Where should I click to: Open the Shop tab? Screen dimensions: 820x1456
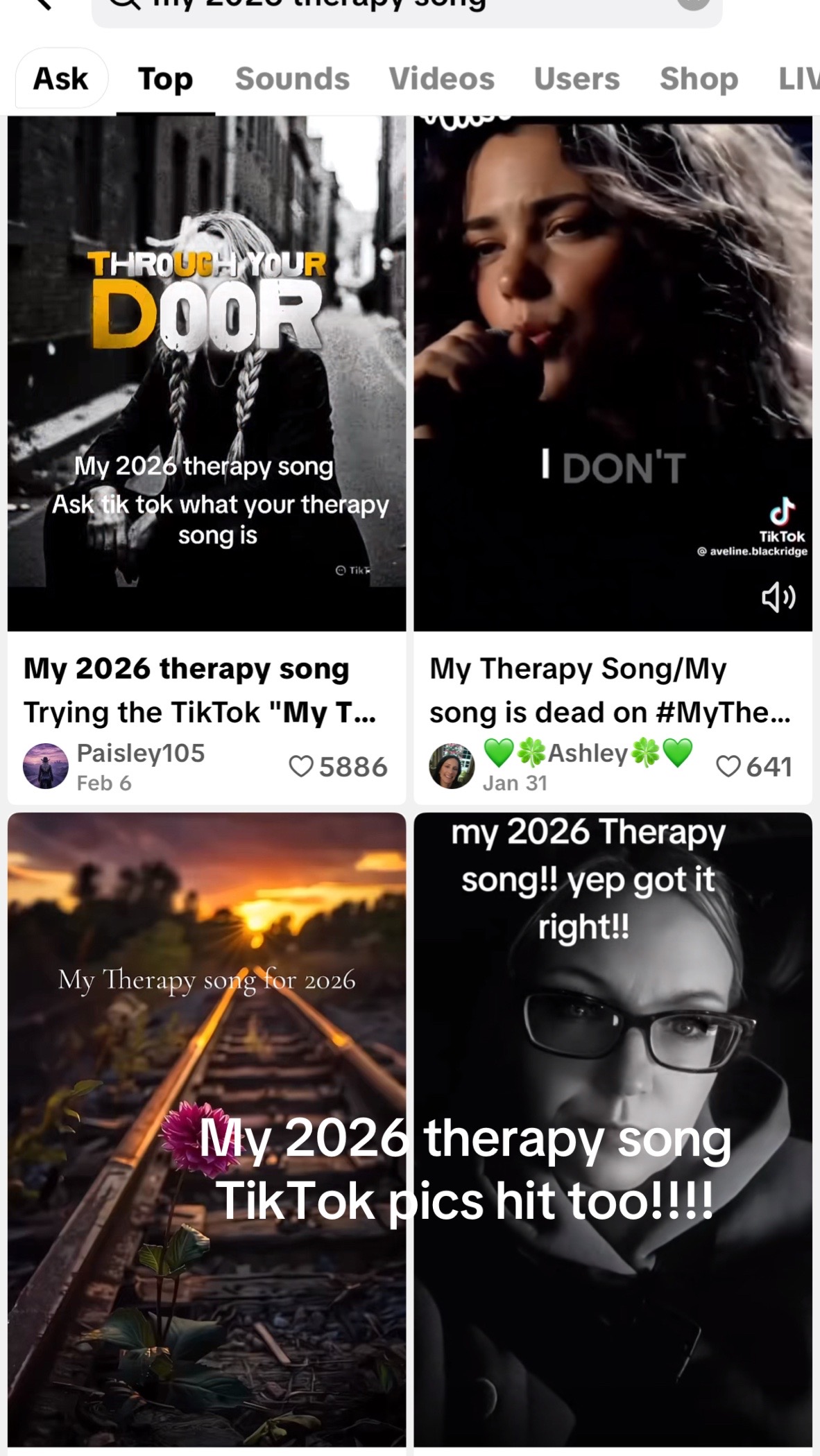[x=699, y=78]
